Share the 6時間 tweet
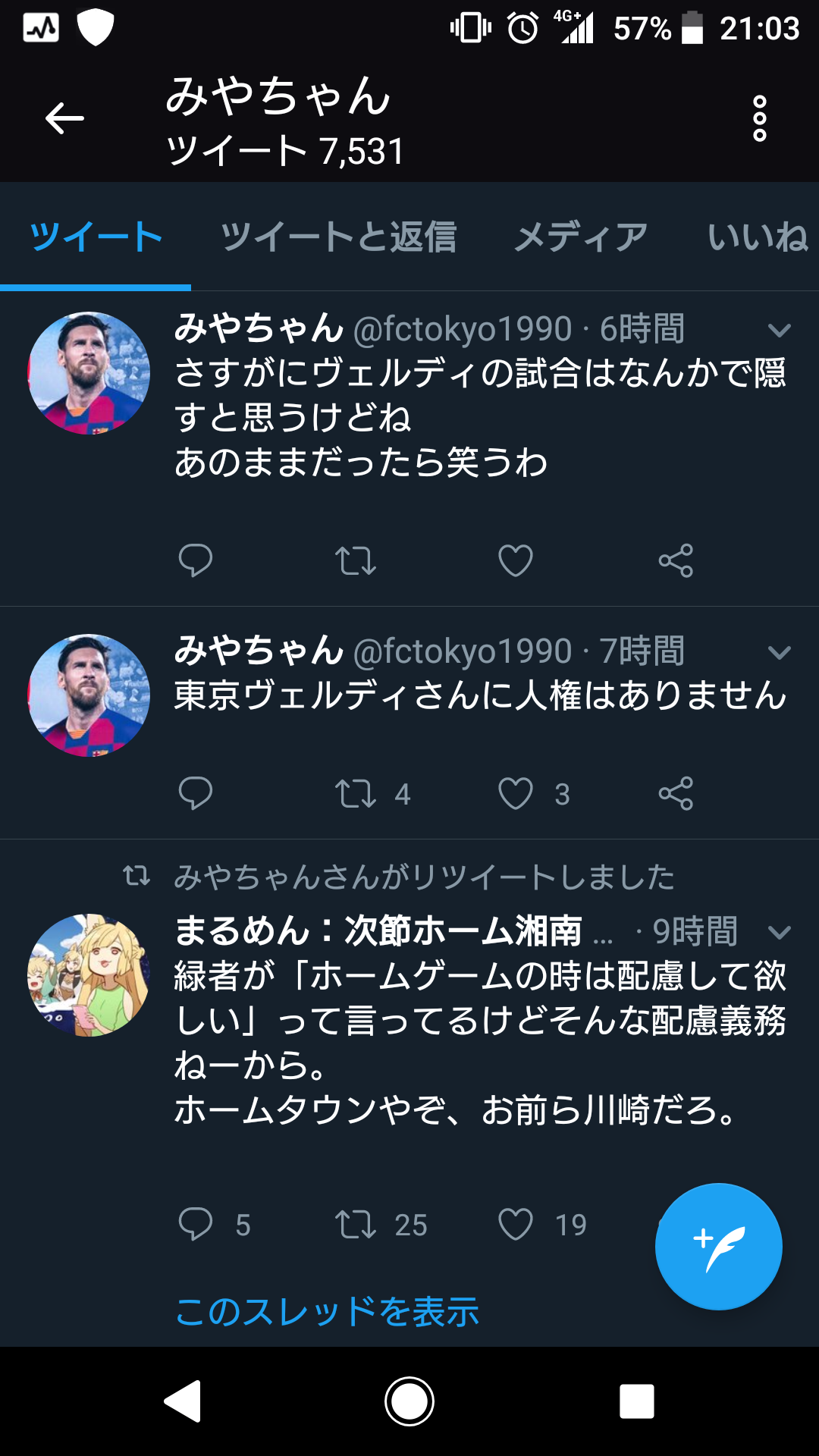 pos(676,561)
